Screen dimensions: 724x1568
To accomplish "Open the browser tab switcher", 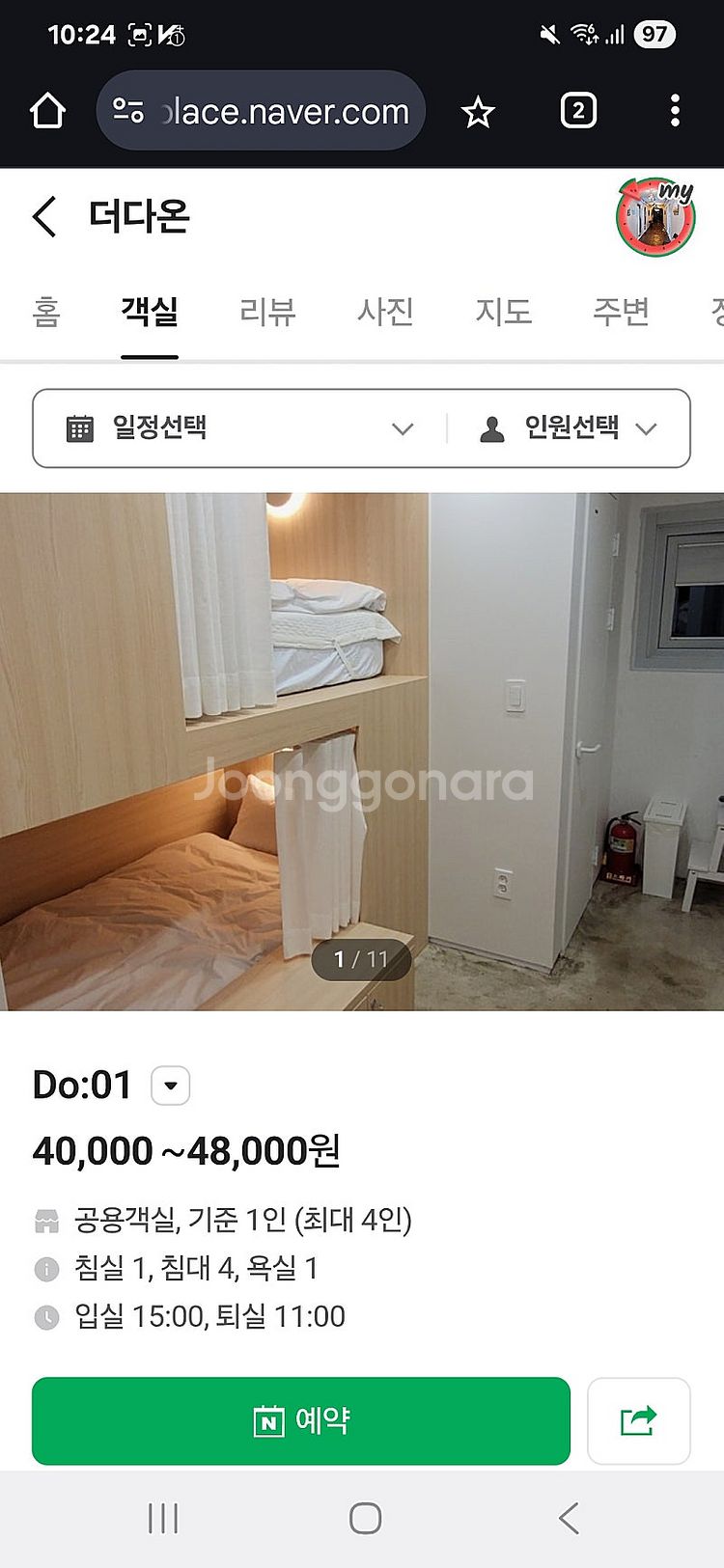I will 578,111.
